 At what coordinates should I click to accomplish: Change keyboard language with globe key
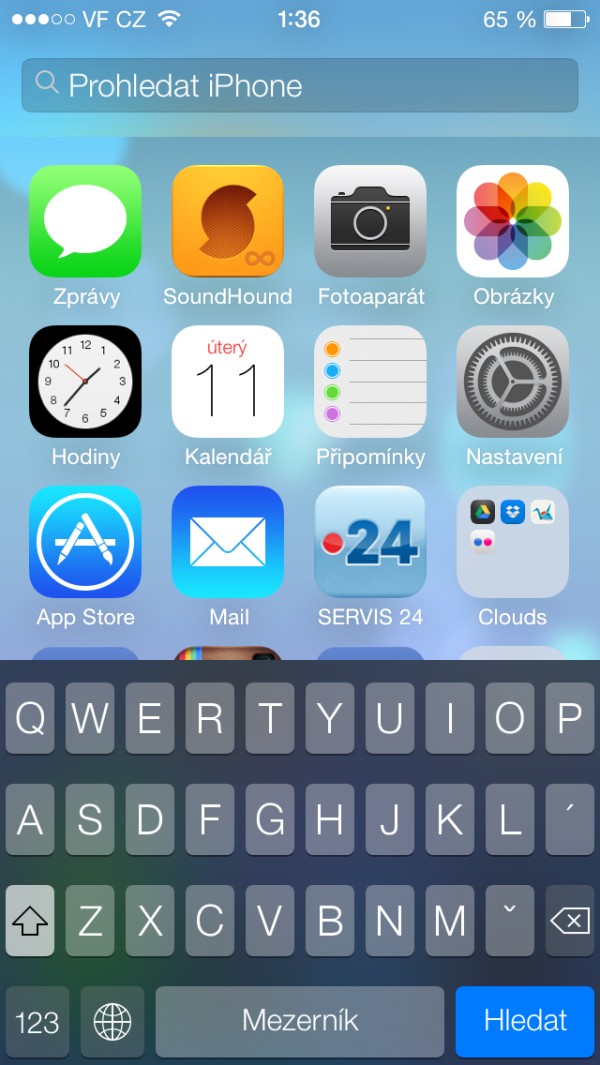point(112,1021)
